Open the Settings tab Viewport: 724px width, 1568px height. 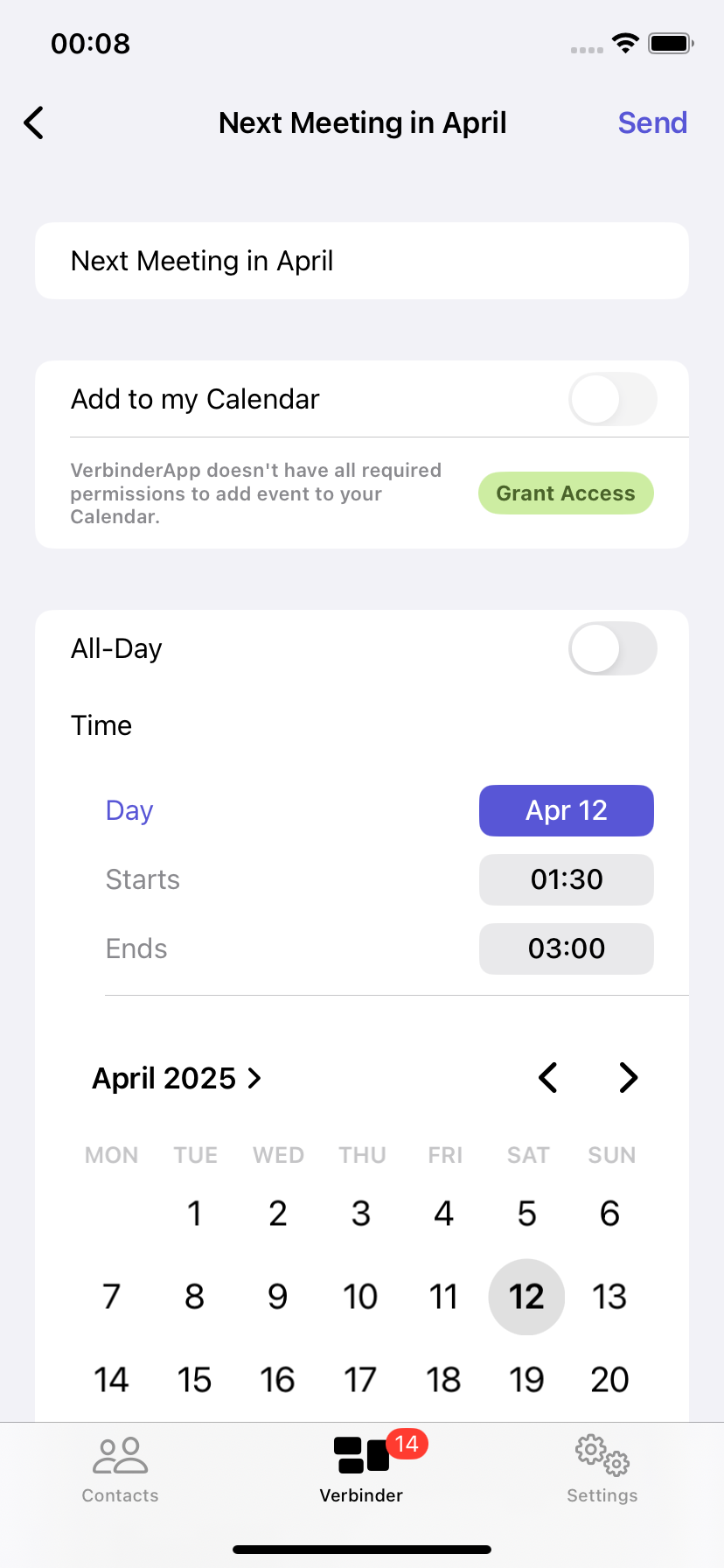602,1470
